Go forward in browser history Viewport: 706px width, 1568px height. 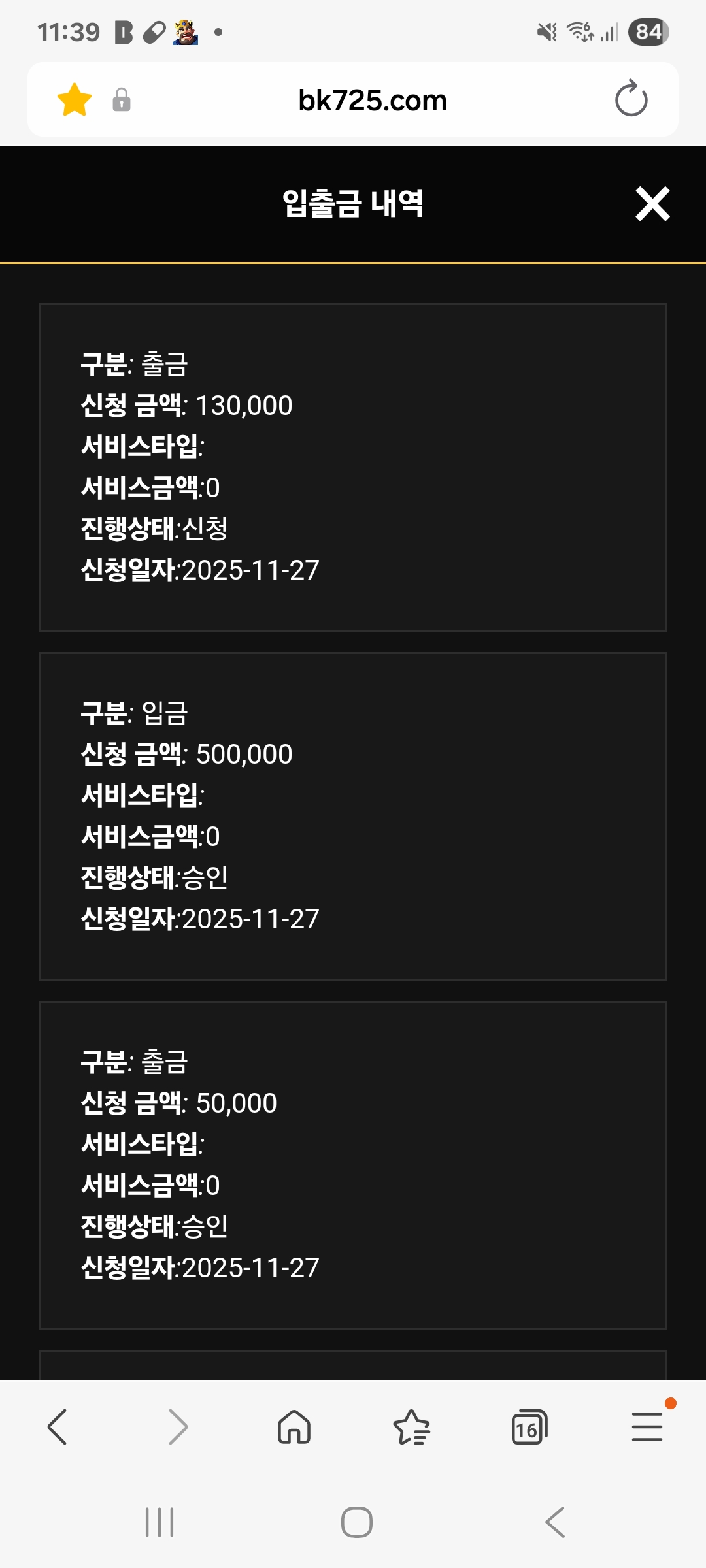178,1426
